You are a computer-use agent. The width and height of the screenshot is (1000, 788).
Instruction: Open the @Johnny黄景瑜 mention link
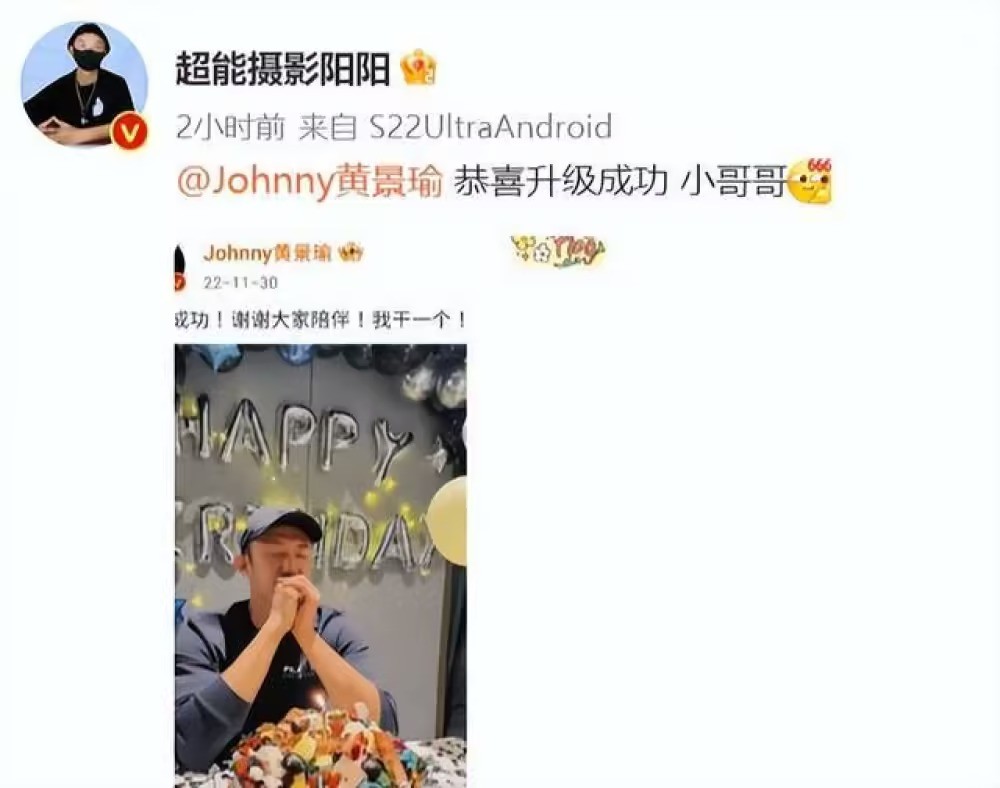pyautogui.click(x=308, y=183)
